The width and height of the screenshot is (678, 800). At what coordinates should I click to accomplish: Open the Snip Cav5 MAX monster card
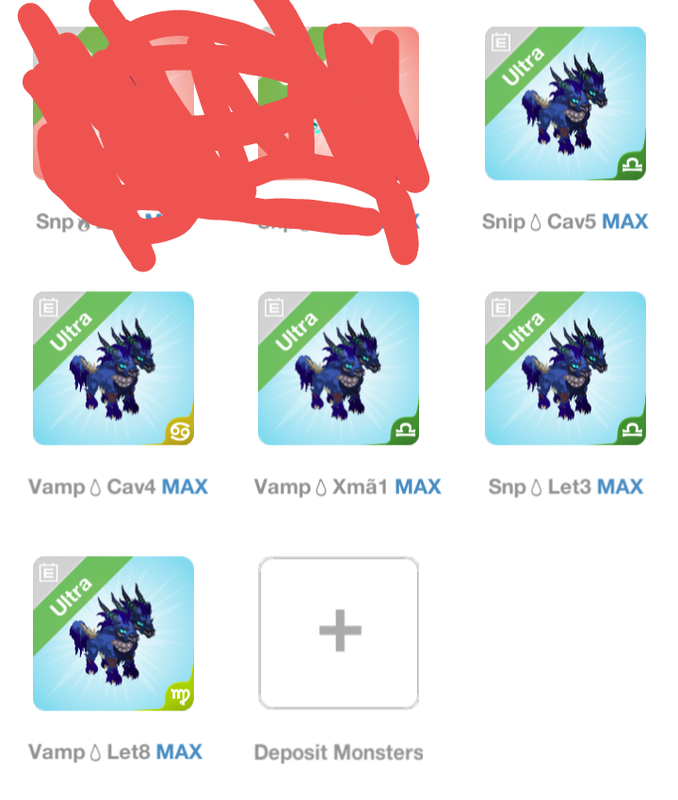tap(565, 104)
